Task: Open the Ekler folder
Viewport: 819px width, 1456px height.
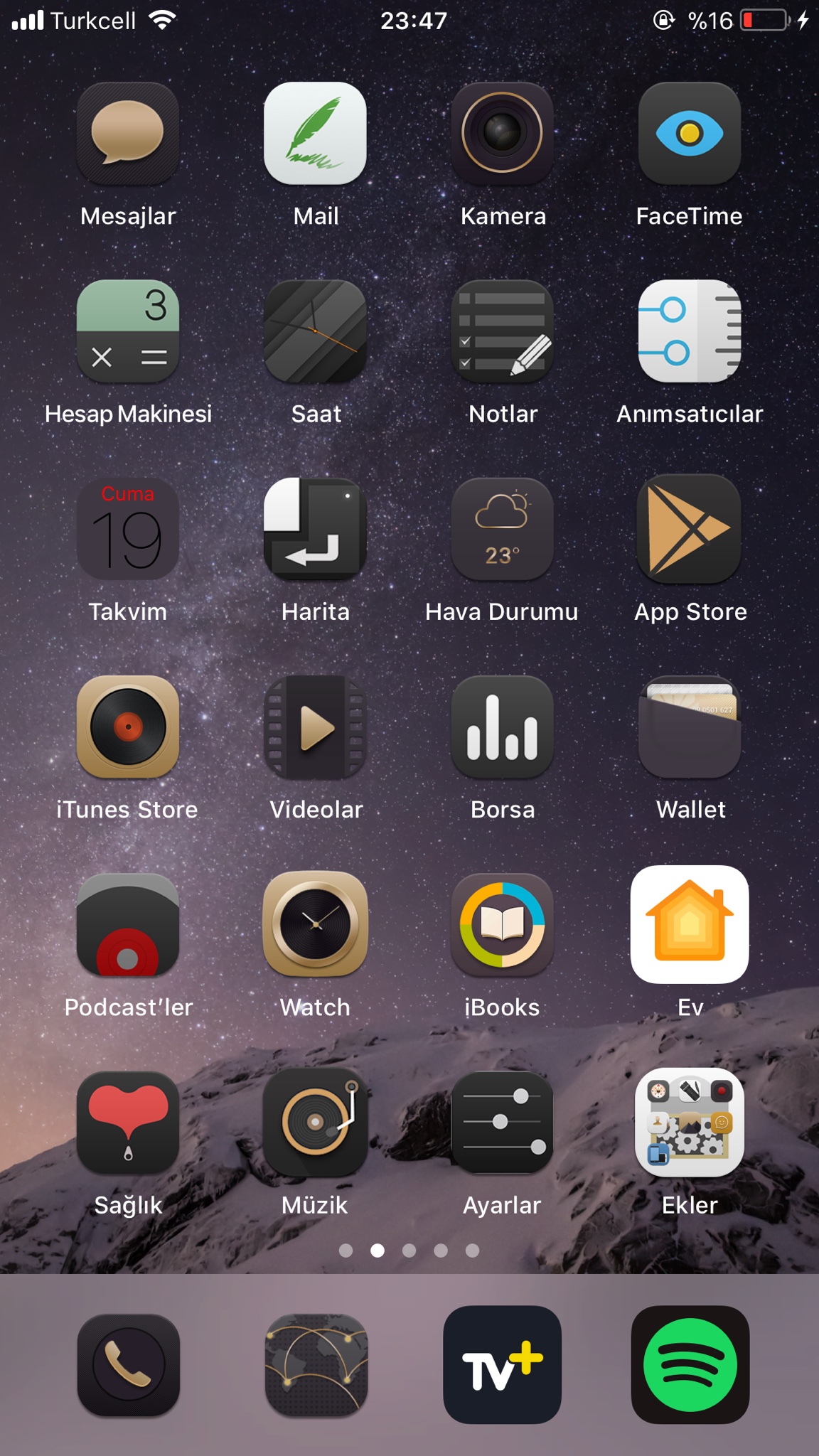Action: (x=689, y=1122)
